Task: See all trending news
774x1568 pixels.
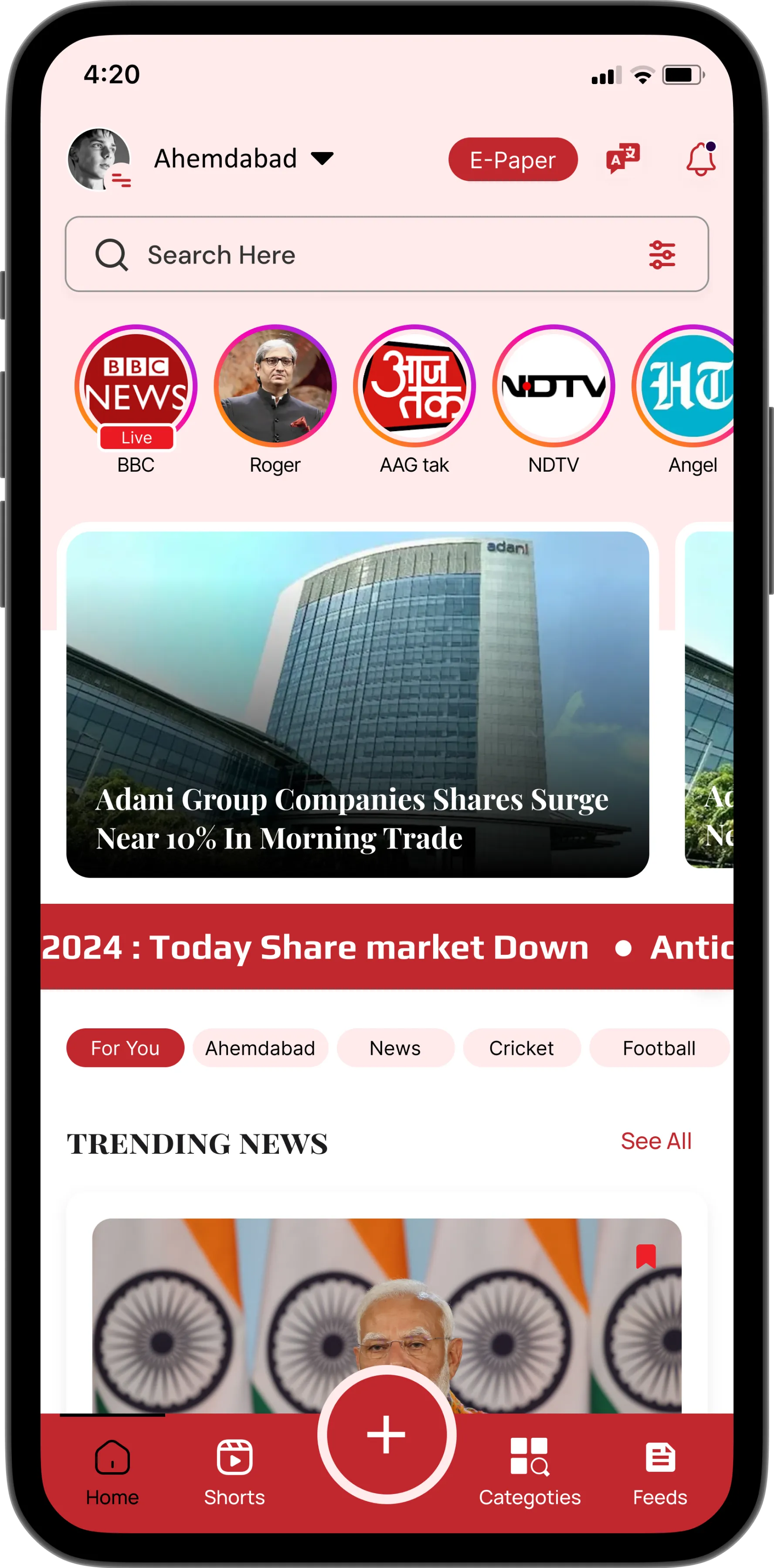Action: coord(656,1141)
